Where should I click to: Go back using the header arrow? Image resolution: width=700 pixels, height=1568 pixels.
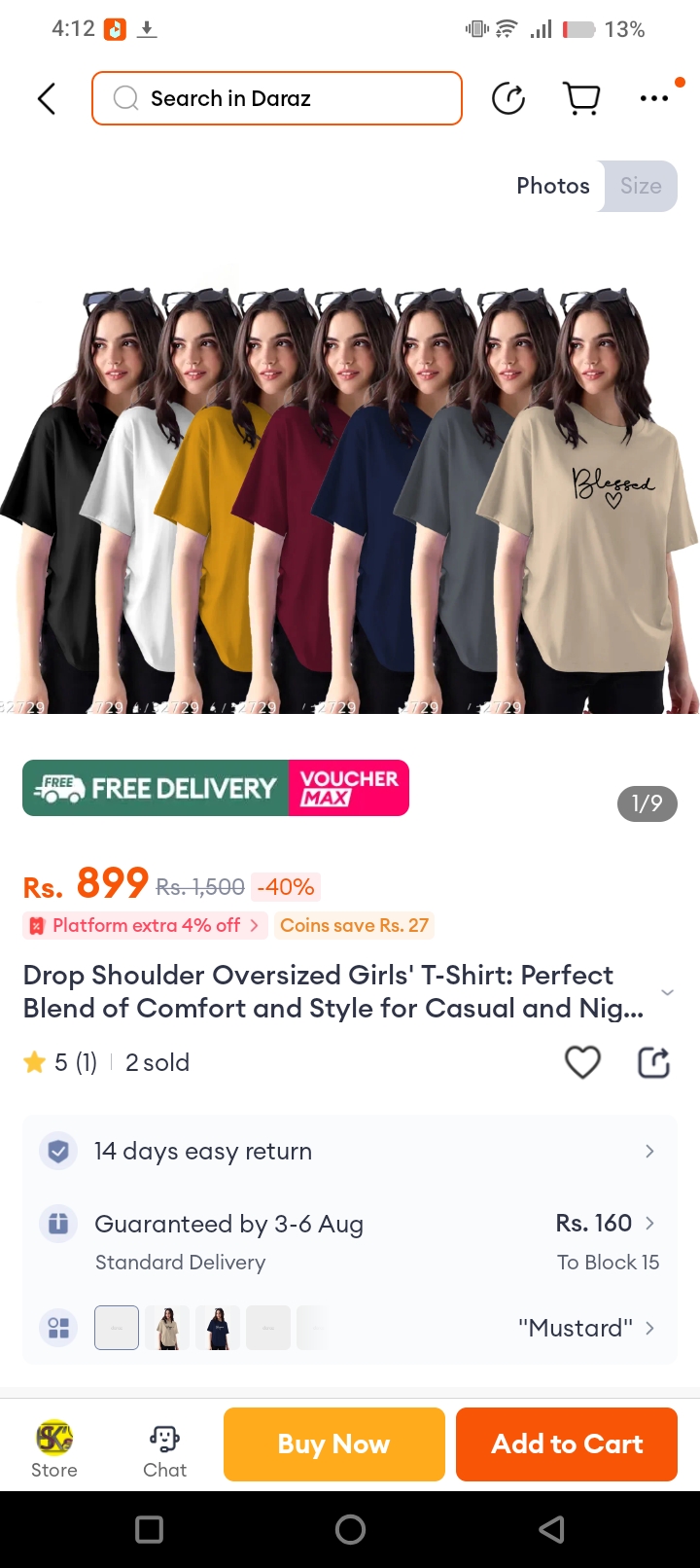click(x=46, y=98)
